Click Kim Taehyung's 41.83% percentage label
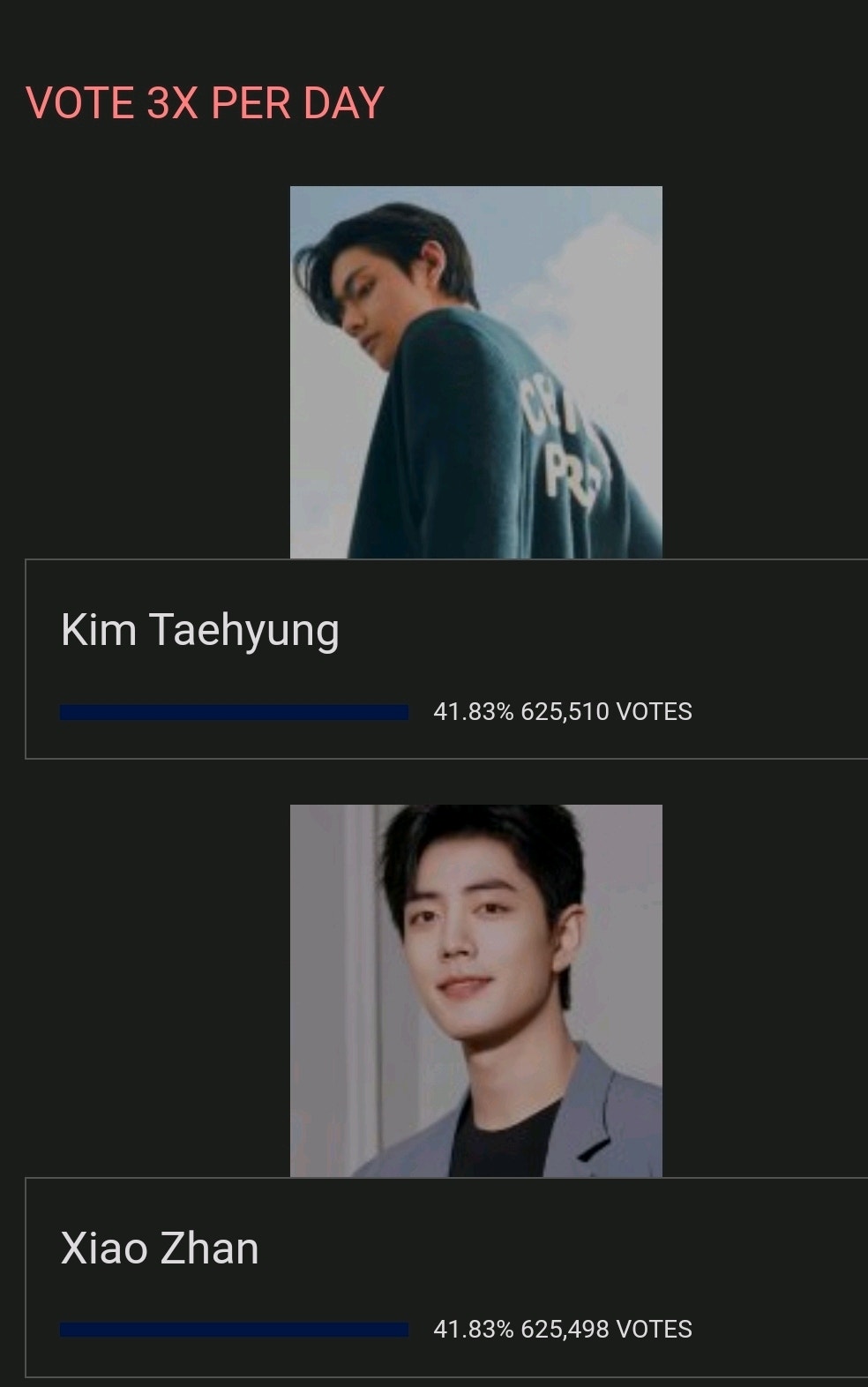The height and width of the screenshot is (1387, 868). (x=473, y=710)
